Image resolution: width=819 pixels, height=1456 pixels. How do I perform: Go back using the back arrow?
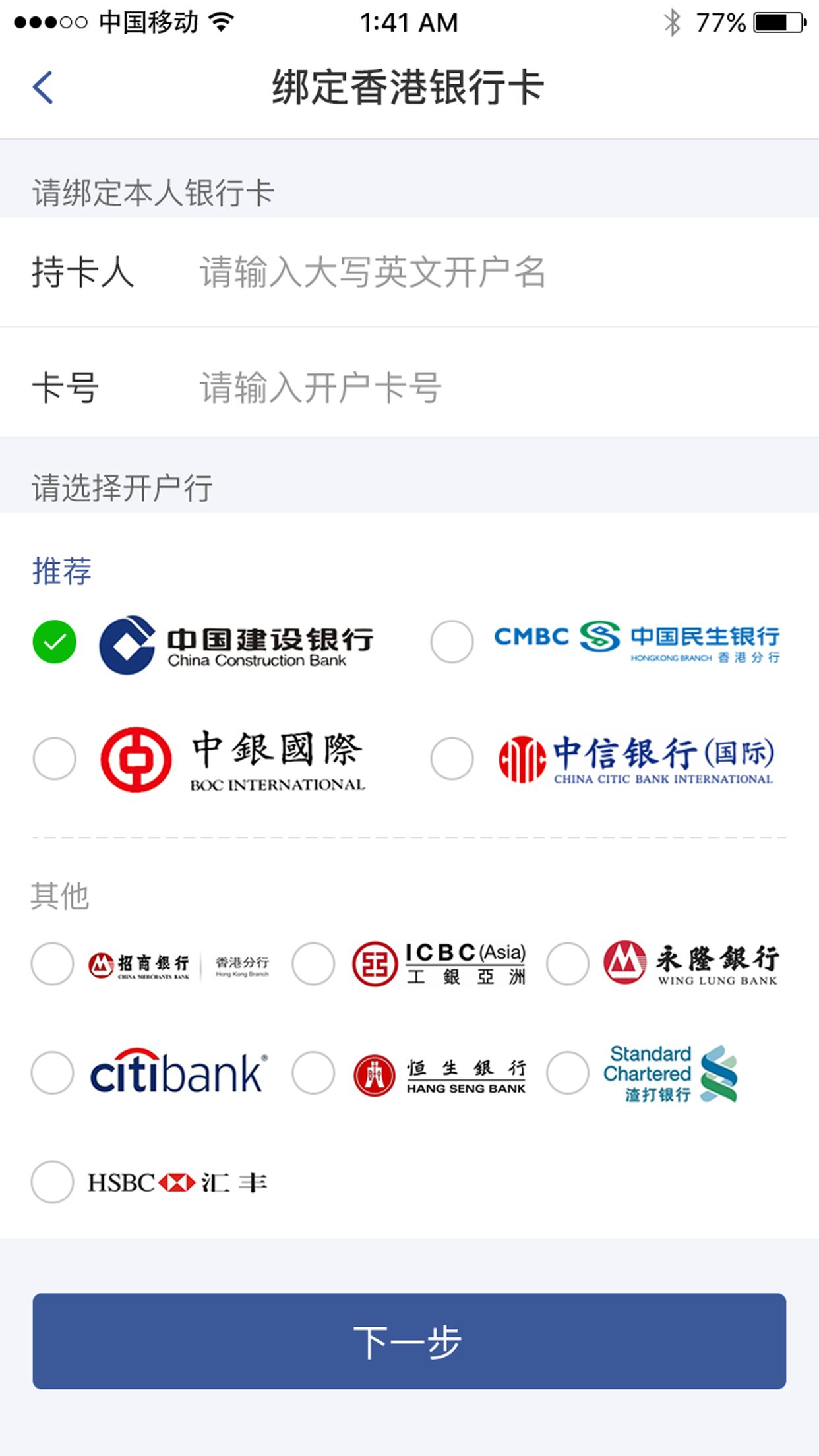point(44,87)
